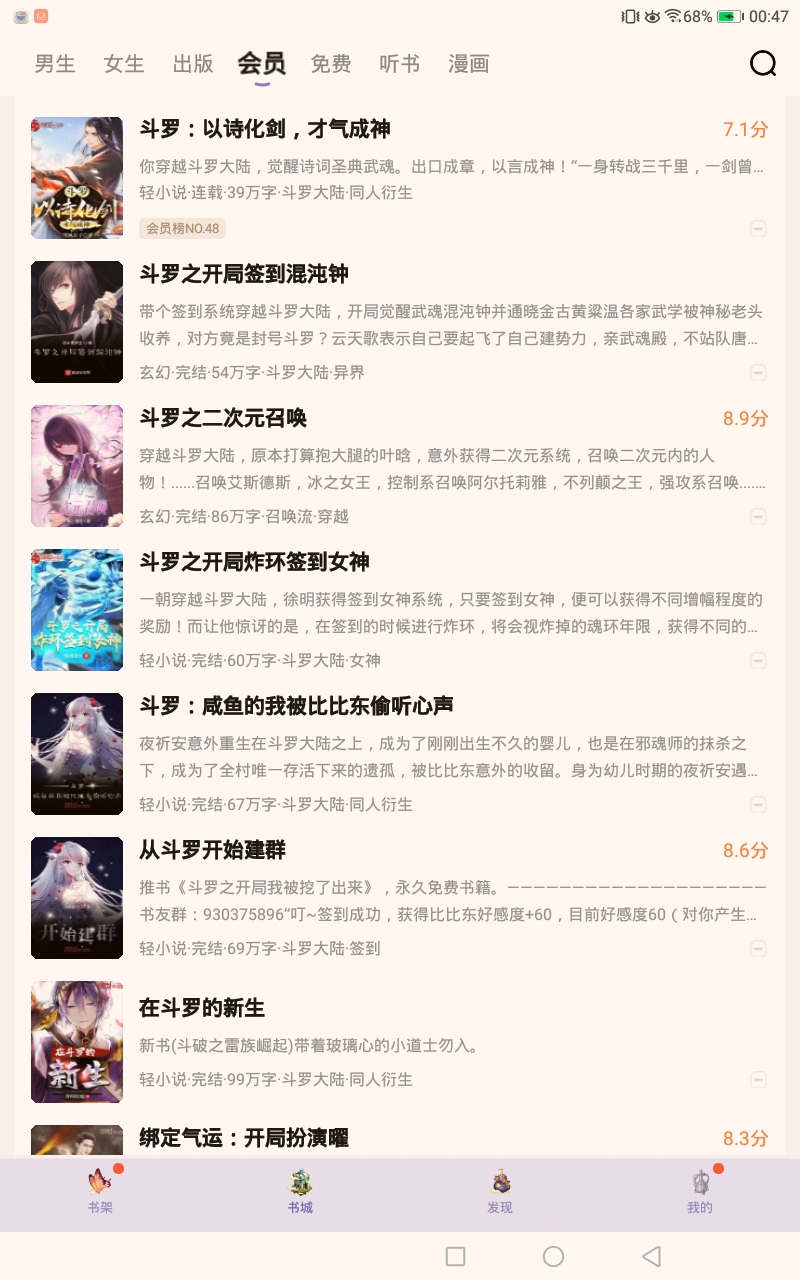Open the search icon
800x1280 pixels.
click(763, 64)
